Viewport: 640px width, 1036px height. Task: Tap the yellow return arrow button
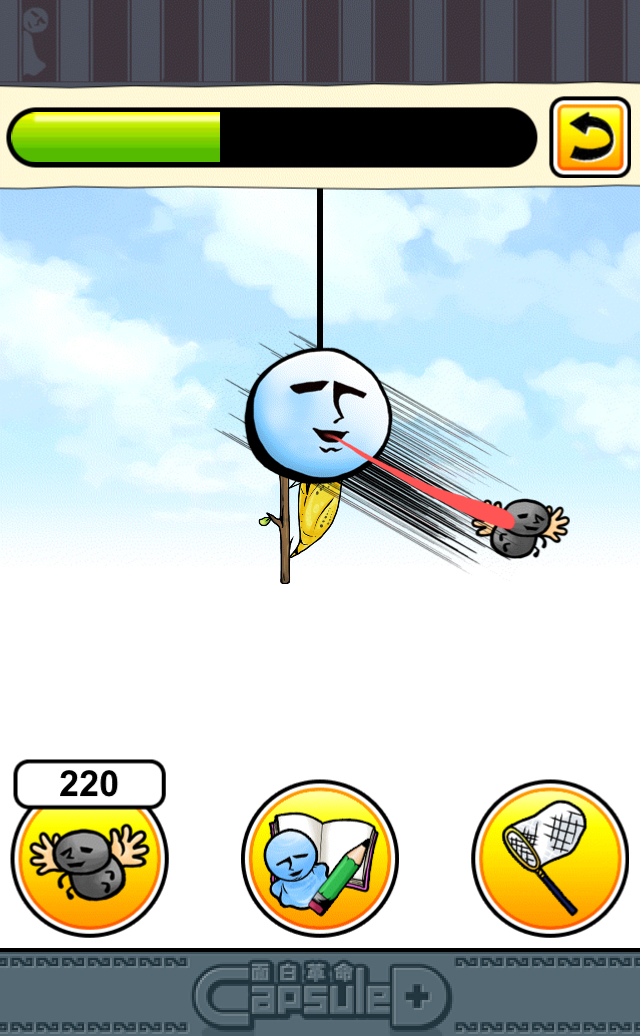(x=590, y=138)
